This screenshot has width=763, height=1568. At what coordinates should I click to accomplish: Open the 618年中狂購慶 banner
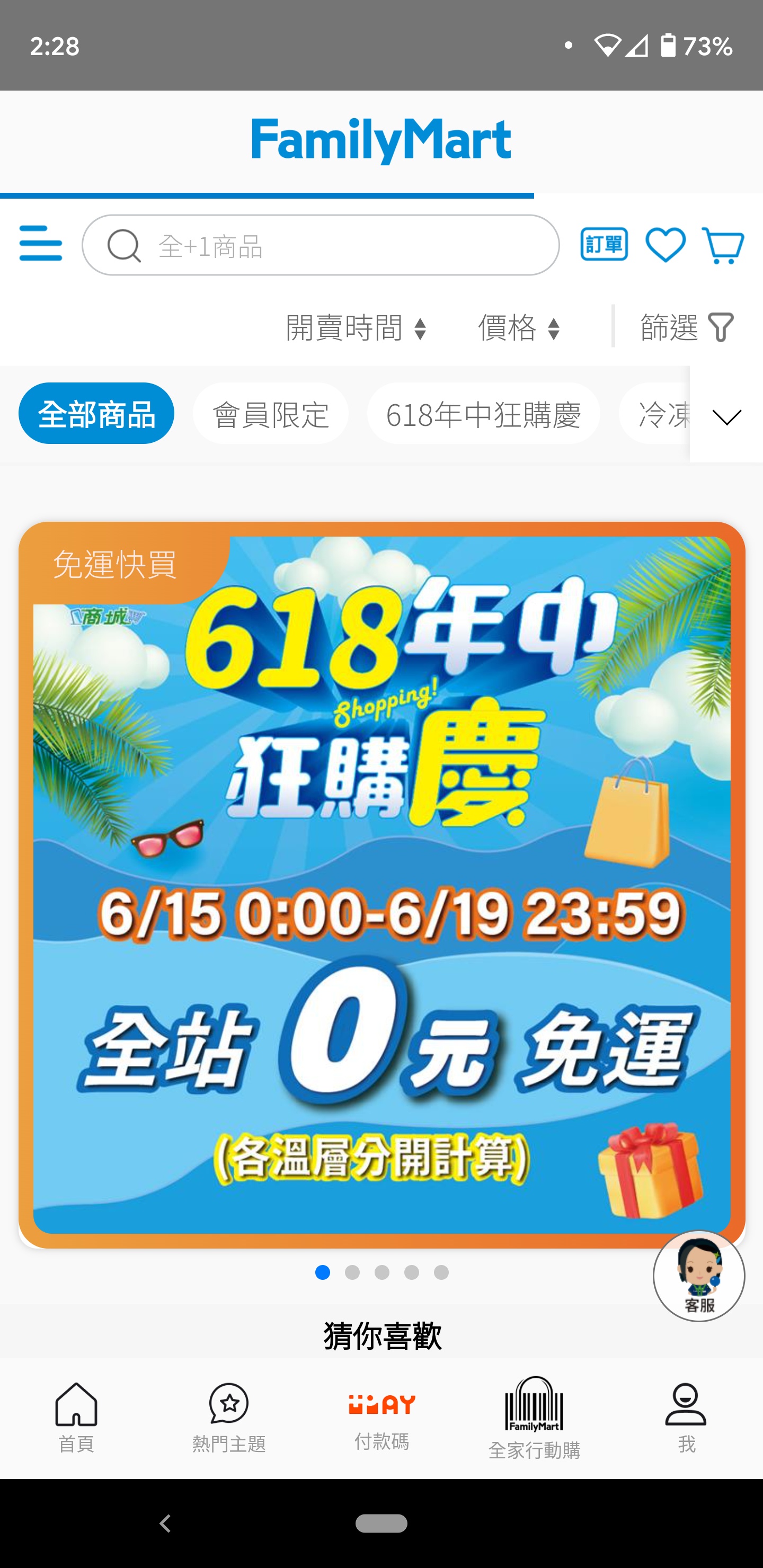[382, 883]
